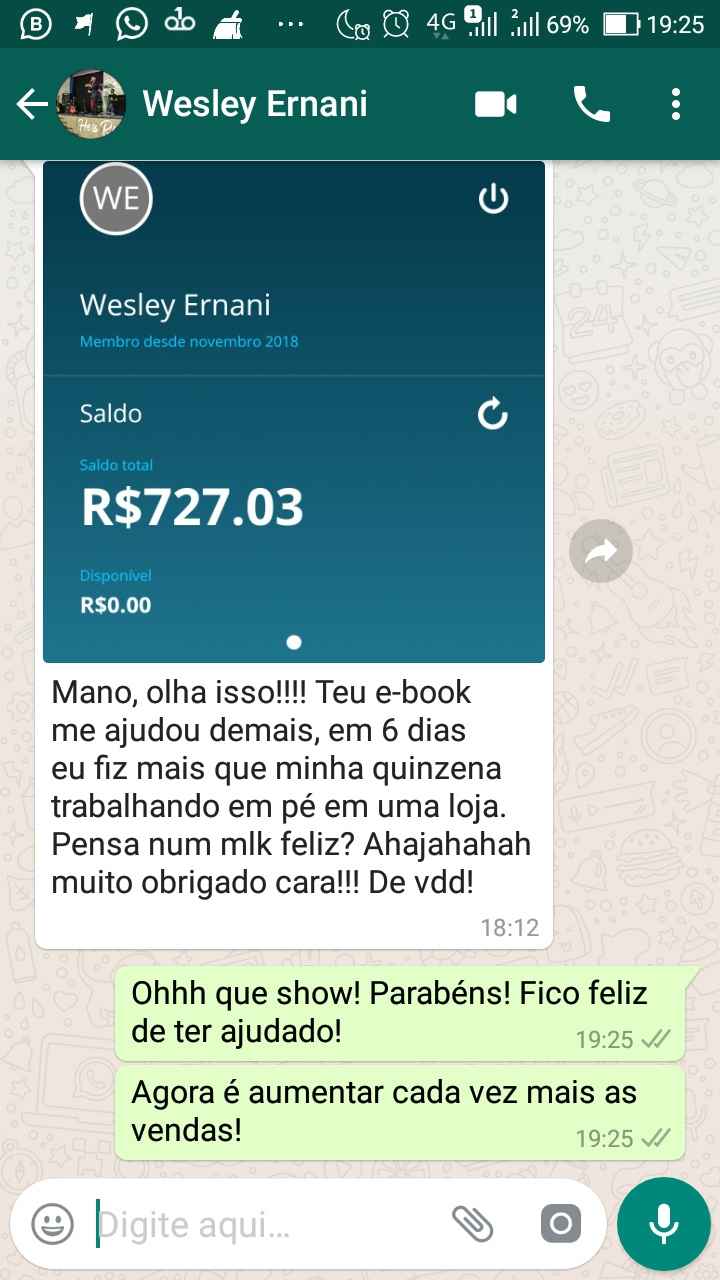Go back to the chats list
Screen dimensions: 720x1280
pyautogui.click(x=32, y=104)
